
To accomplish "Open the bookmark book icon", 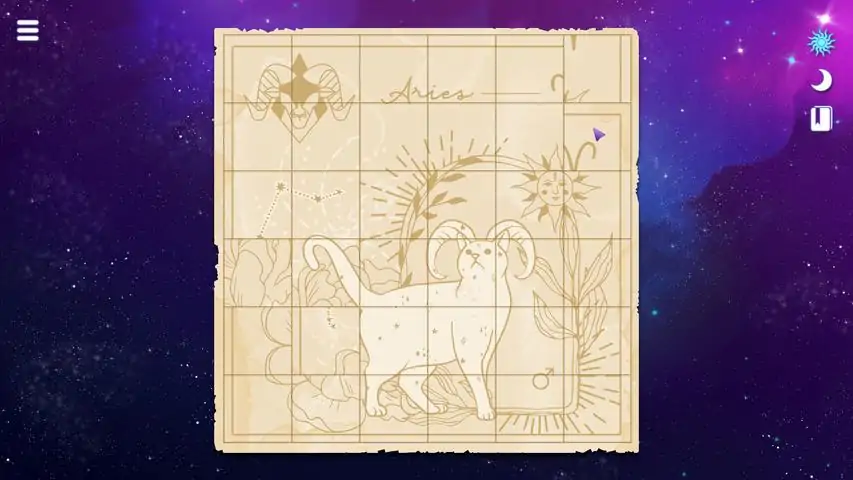I will 821,120.
